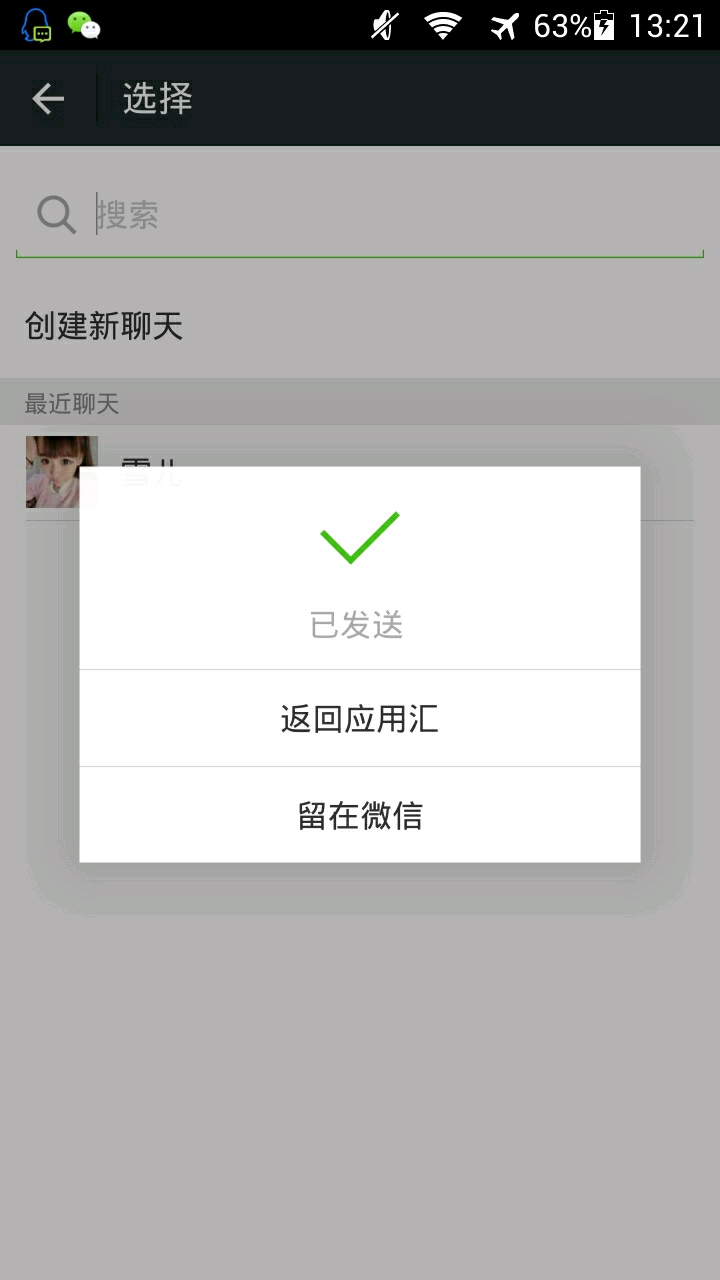Open the recent chat with 雪儿

[360, 472]
